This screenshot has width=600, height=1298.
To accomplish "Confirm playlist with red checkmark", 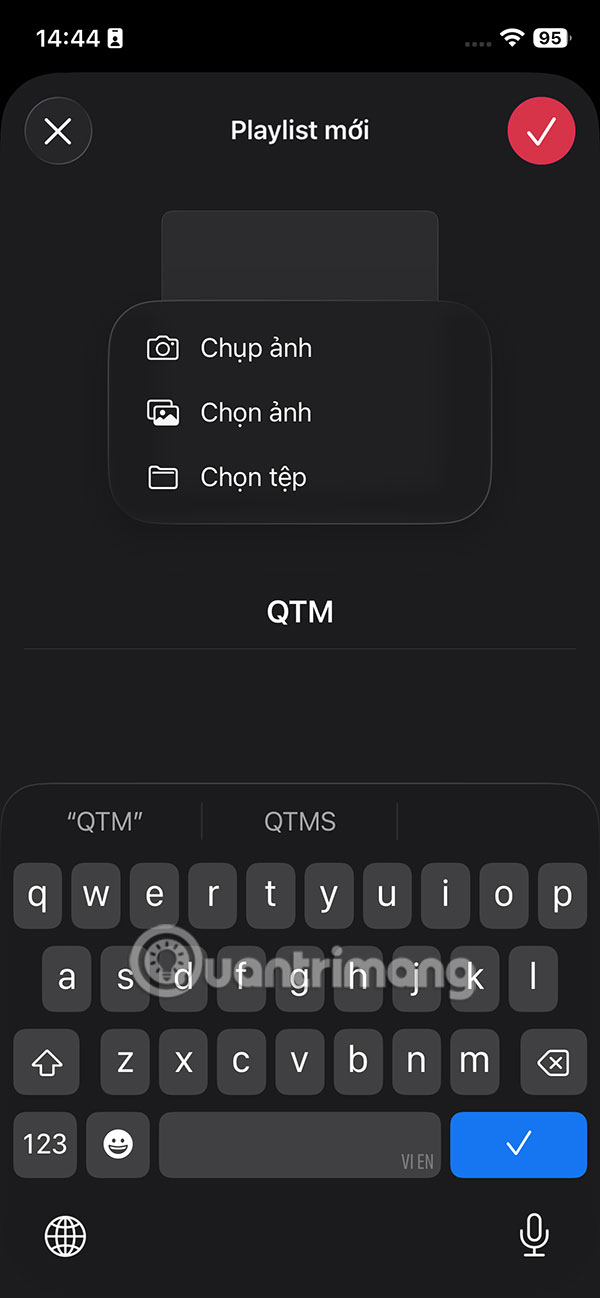I will pos(541,131).
